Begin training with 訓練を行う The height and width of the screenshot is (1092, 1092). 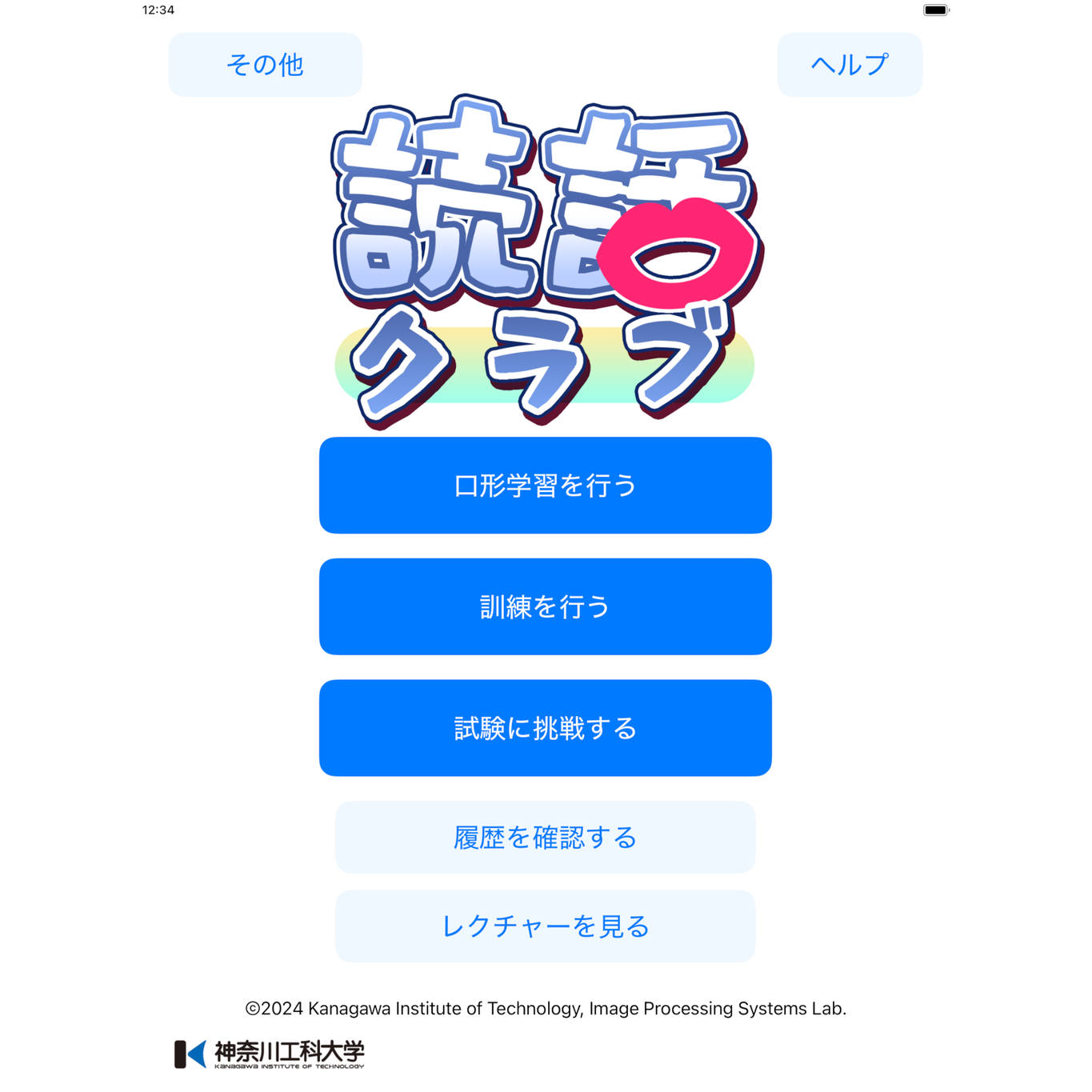pyautogui.click(x=545, y=606)
